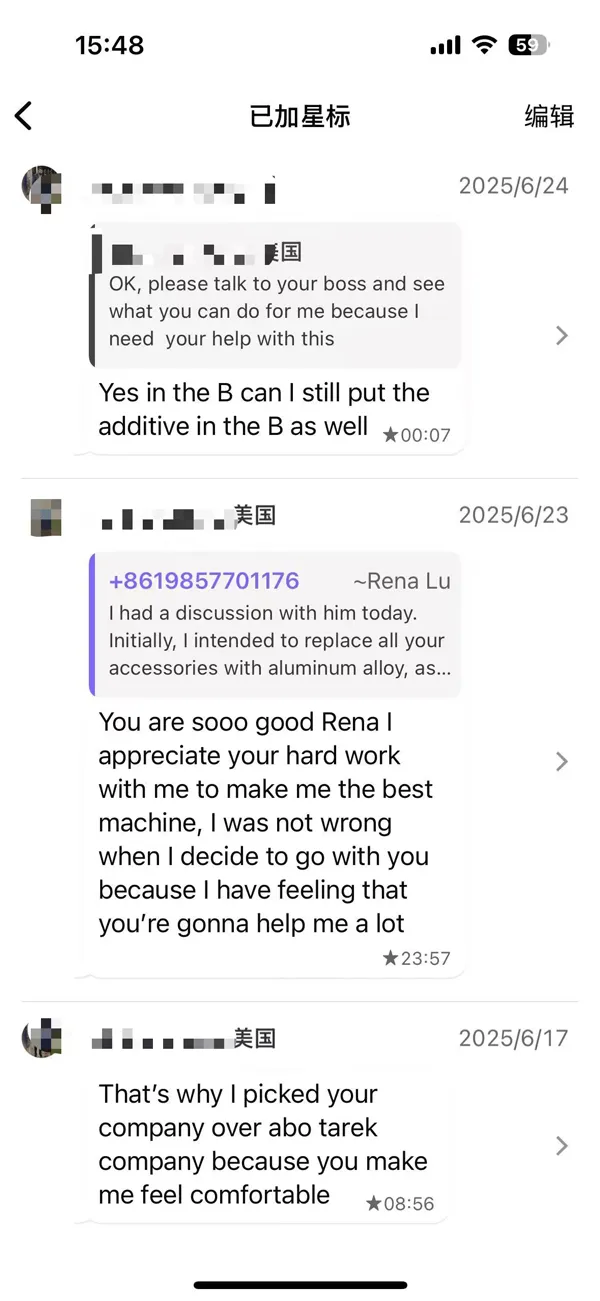Open chevron next to 2025/6/24 message
This screenshot has width=600, height=1301.
click(561, 336)
